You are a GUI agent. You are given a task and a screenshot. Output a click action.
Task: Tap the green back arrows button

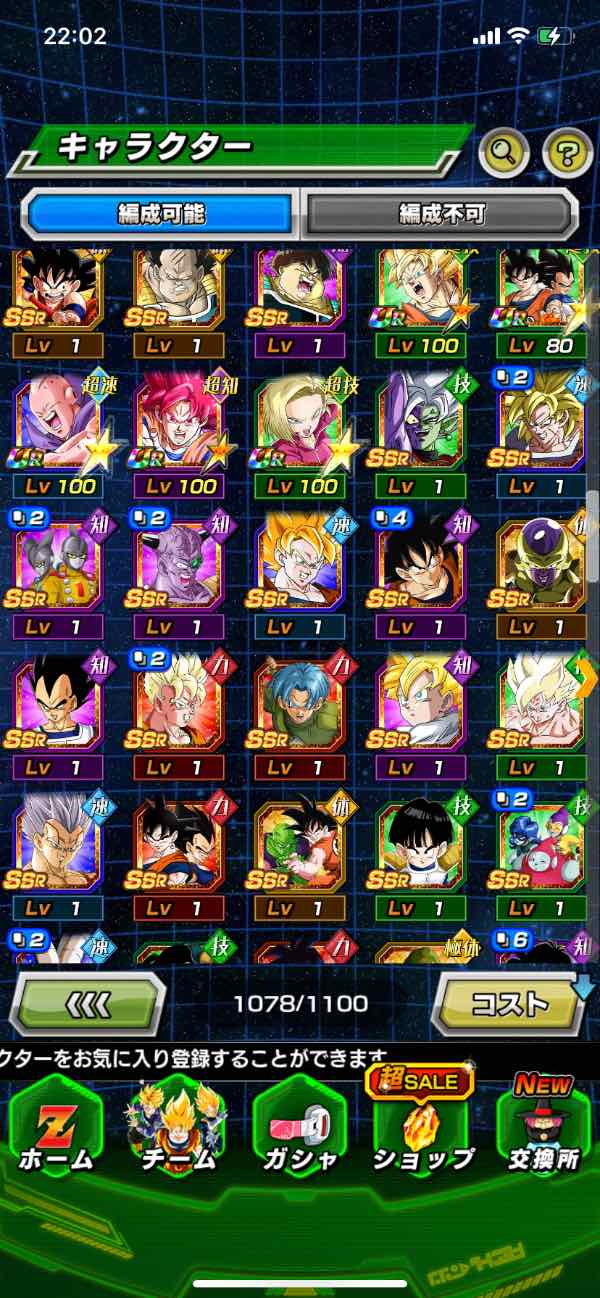tap(88, 1002)
